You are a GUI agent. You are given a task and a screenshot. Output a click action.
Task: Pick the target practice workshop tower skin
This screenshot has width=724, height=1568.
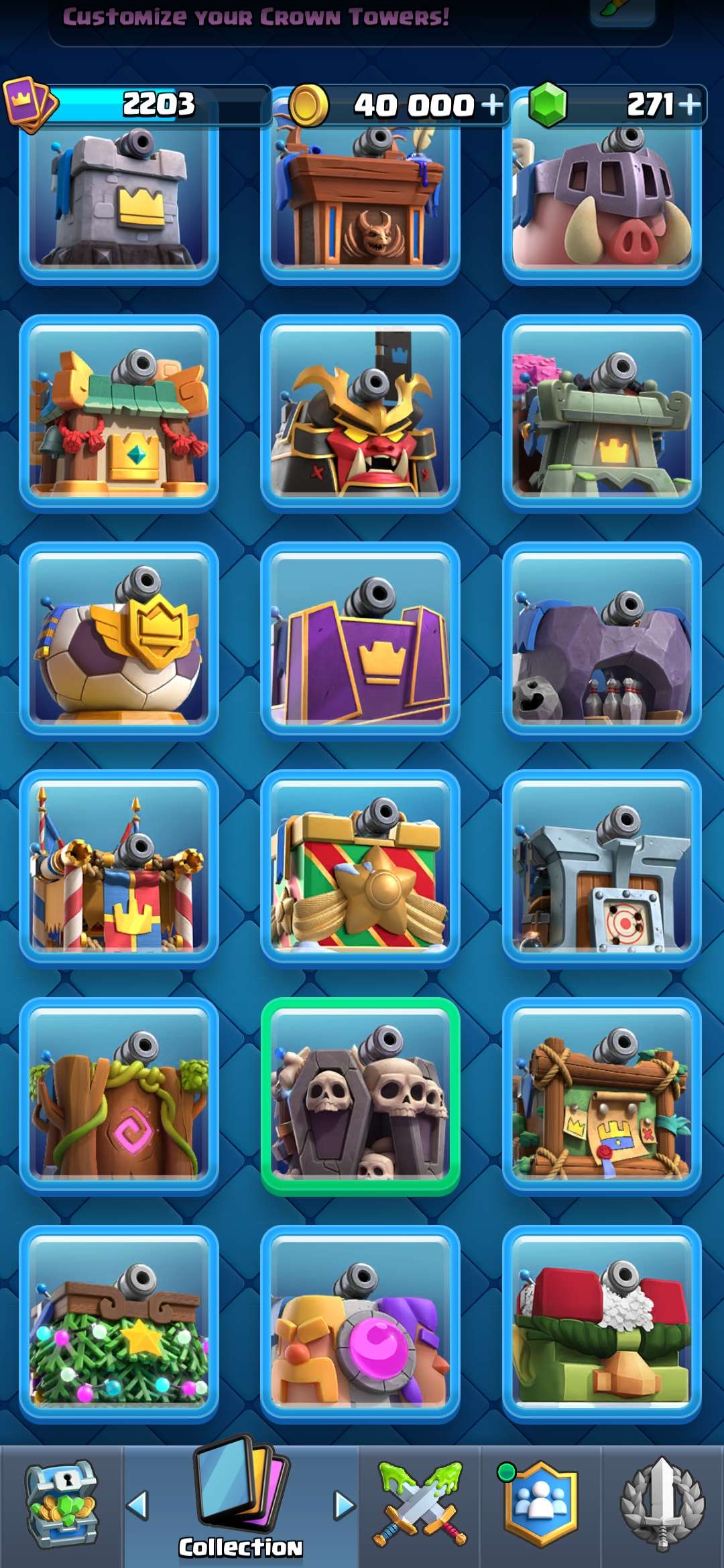(602, 868)
